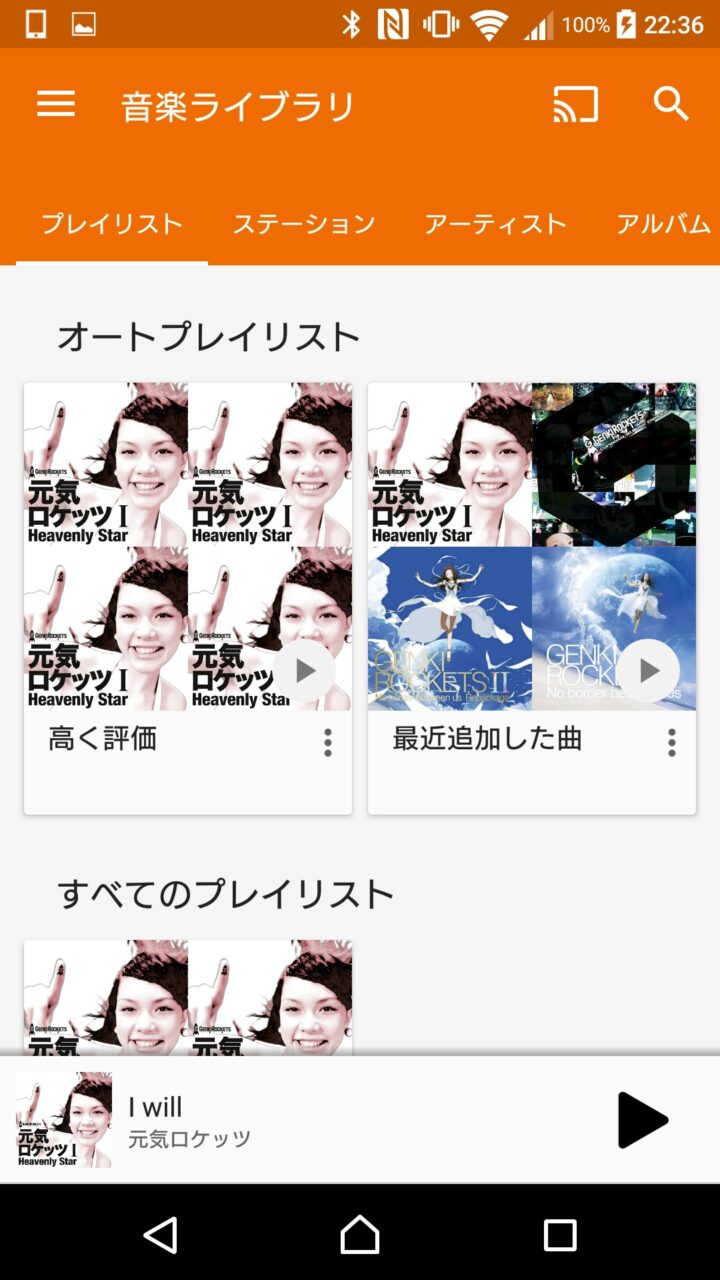This screenshot has height=1280, width=720.
Task: Play the 高く評価 playlist
Action: (x=304, y=671)
